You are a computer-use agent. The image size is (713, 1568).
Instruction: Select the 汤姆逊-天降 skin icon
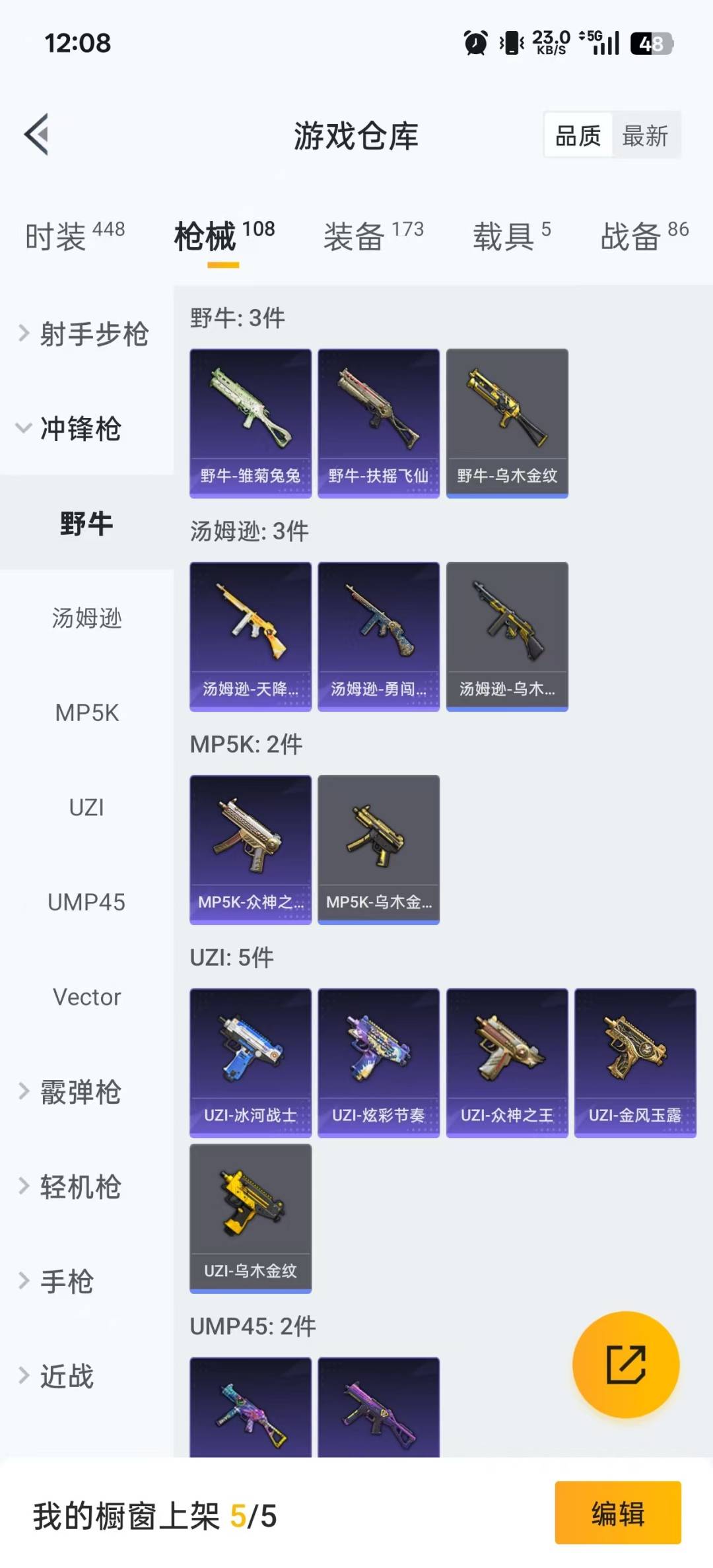point(250,636)
